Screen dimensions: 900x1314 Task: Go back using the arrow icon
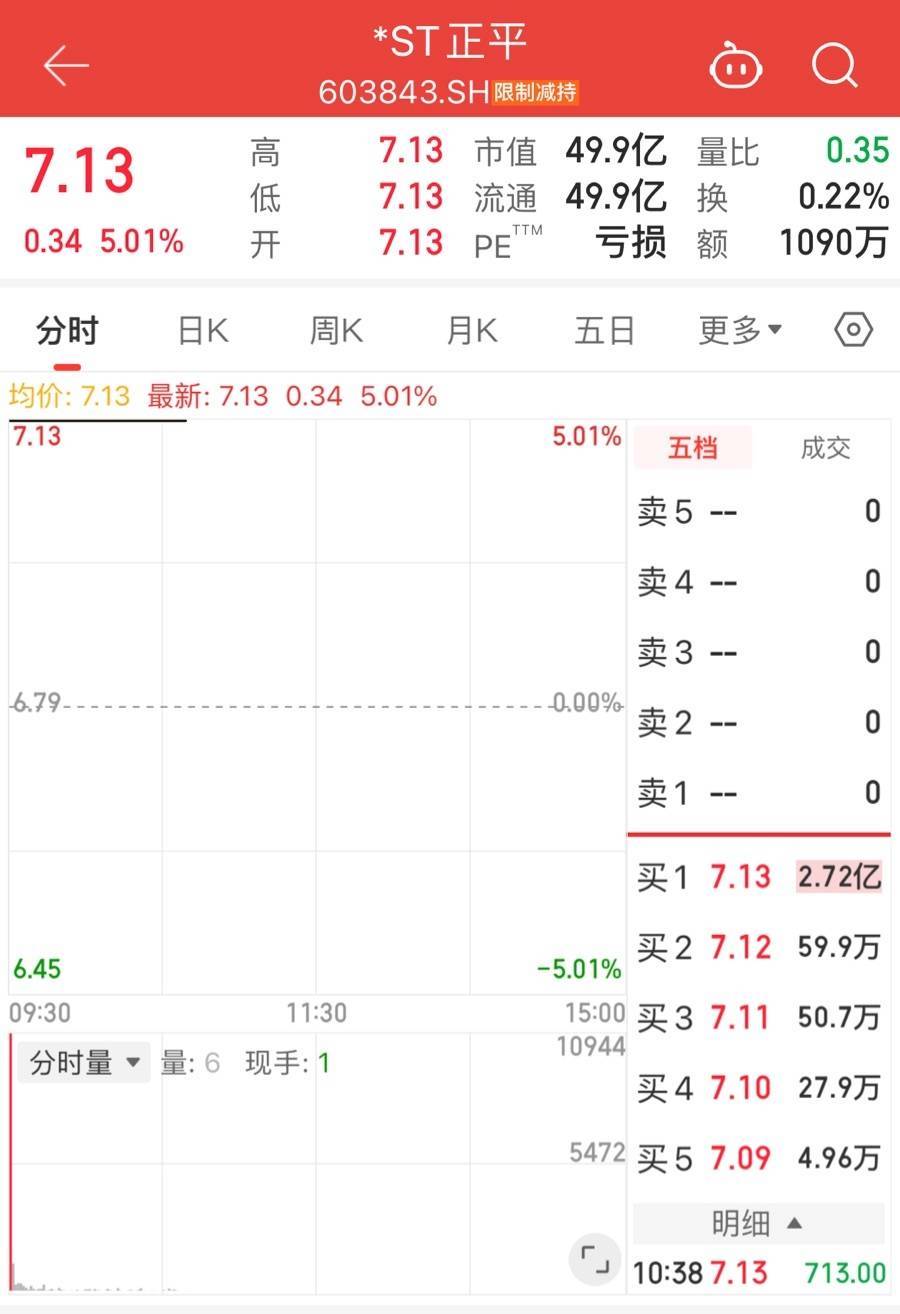[x=66, y=66]
